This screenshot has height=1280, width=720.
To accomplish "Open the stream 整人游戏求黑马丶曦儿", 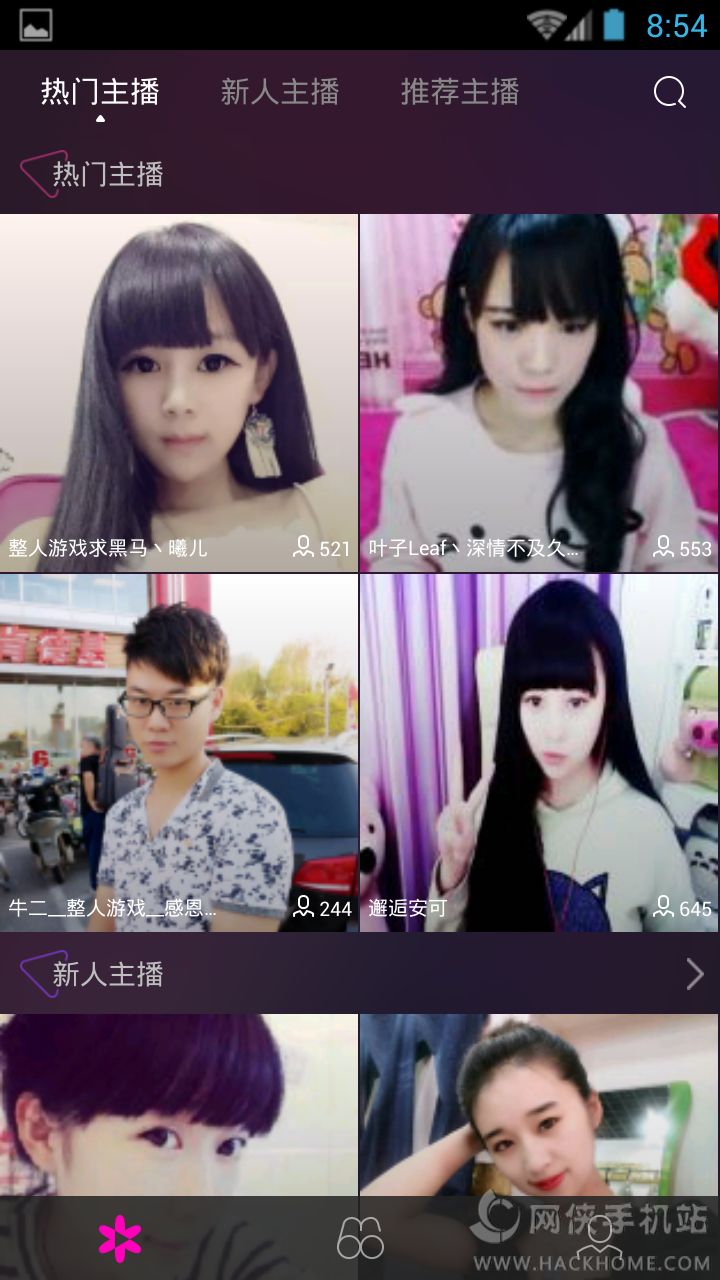I will (x=179, y=392).
